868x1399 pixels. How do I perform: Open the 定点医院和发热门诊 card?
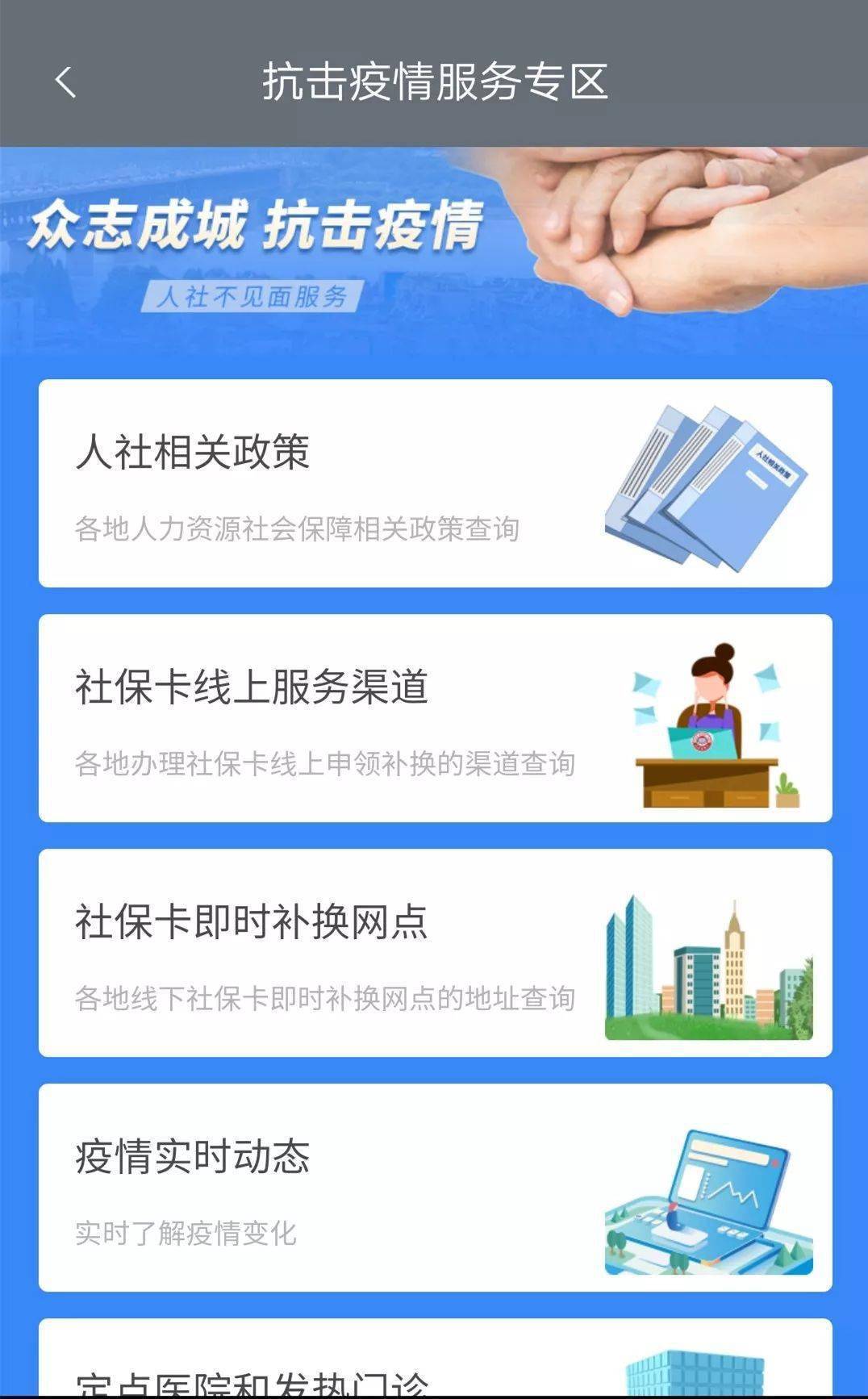coord(435,1364)
